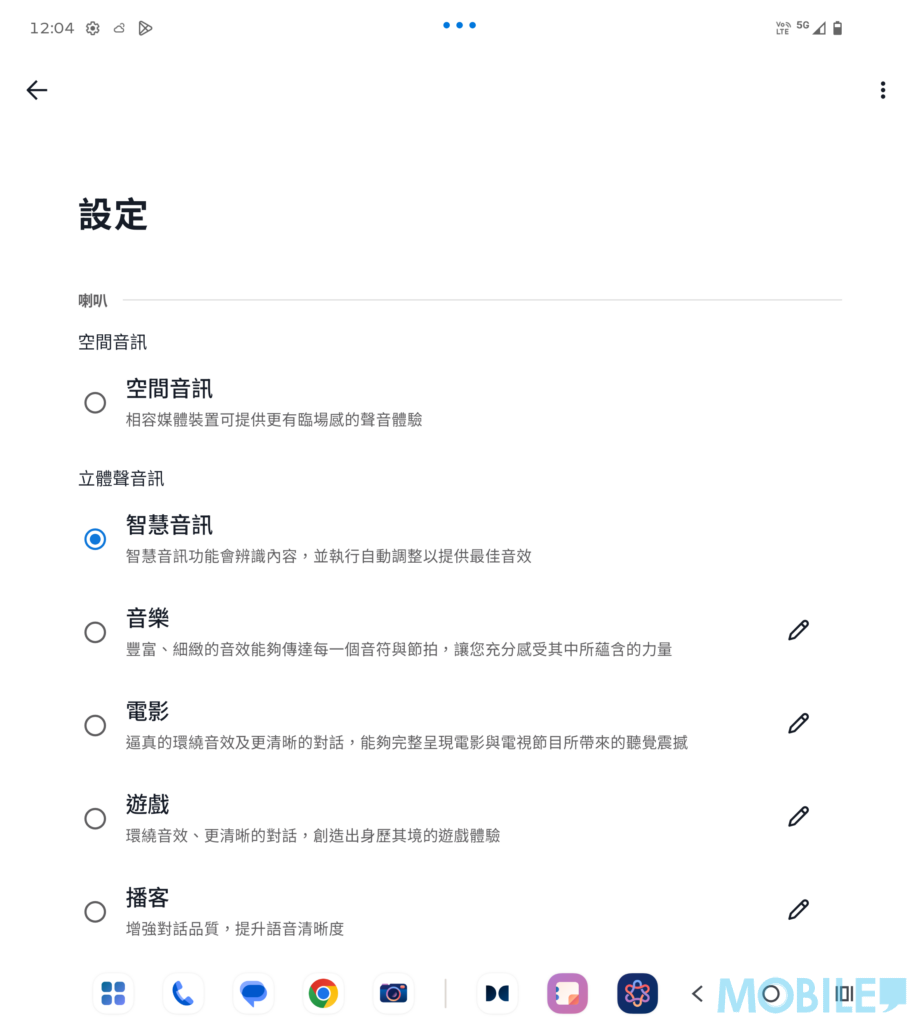Open the Camera app from the taskbar

(393, 993)
